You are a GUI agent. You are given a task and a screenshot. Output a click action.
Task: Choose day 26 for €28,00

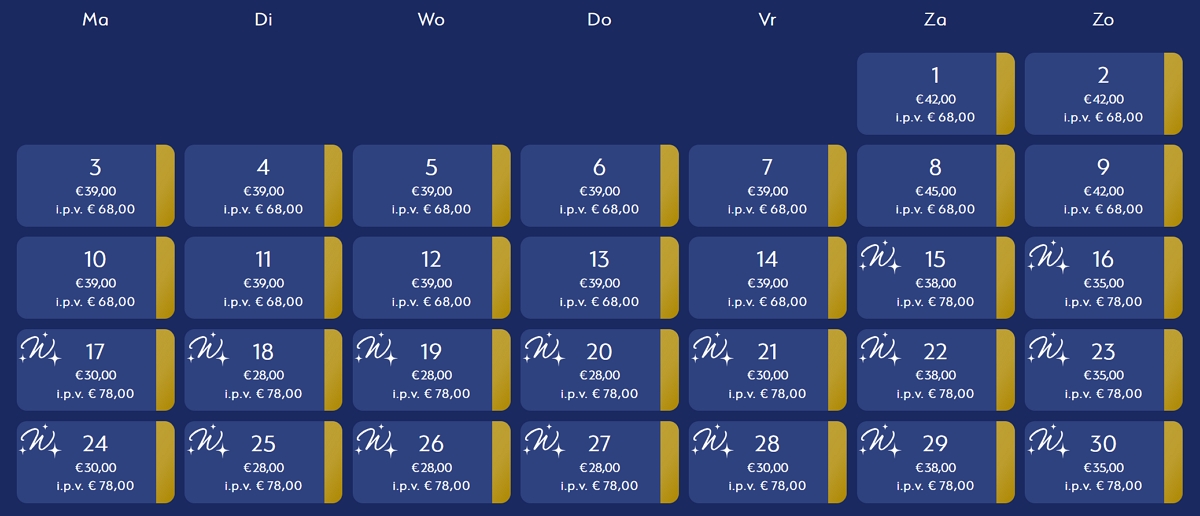tap(431, 462)
